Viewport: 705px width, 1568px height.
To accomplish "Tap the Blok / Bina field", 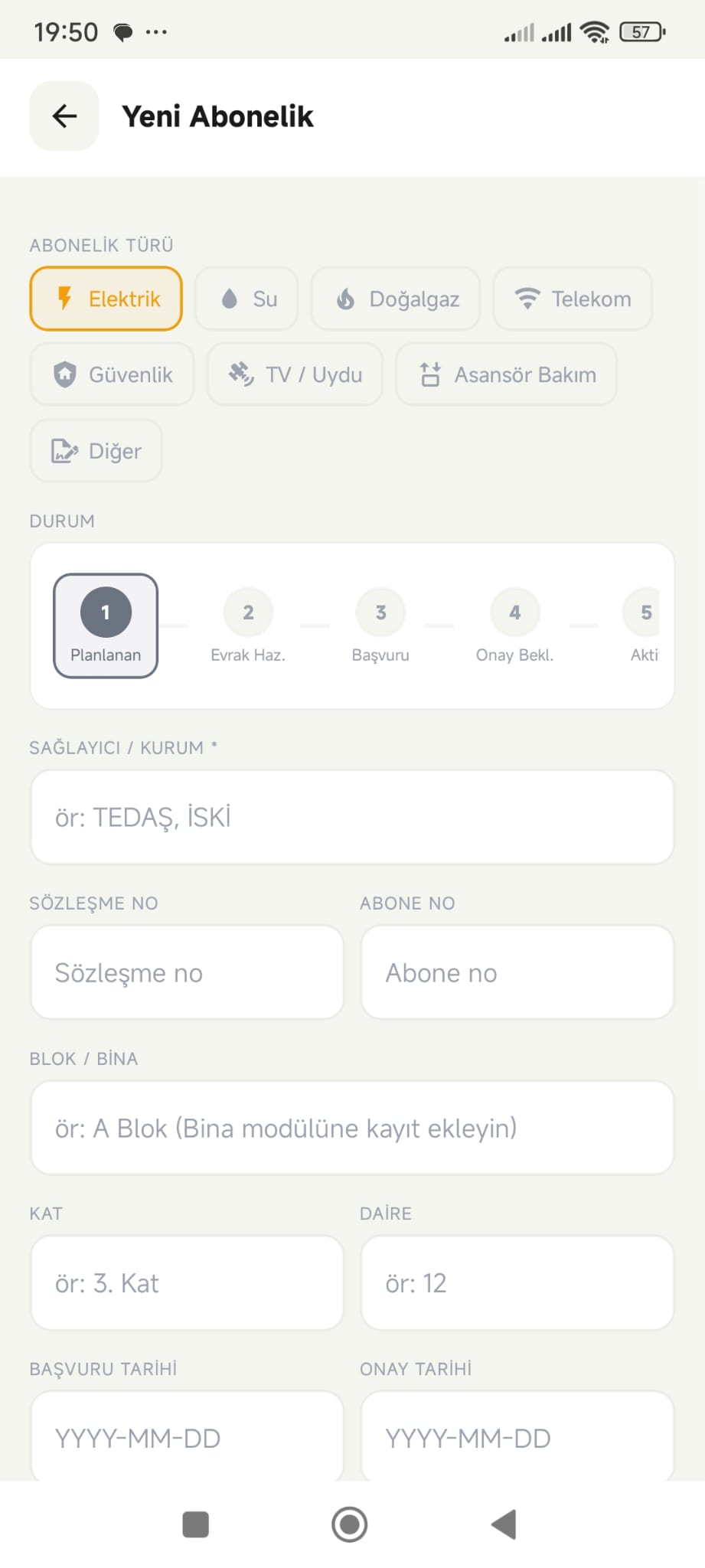I will [352, 1128].
